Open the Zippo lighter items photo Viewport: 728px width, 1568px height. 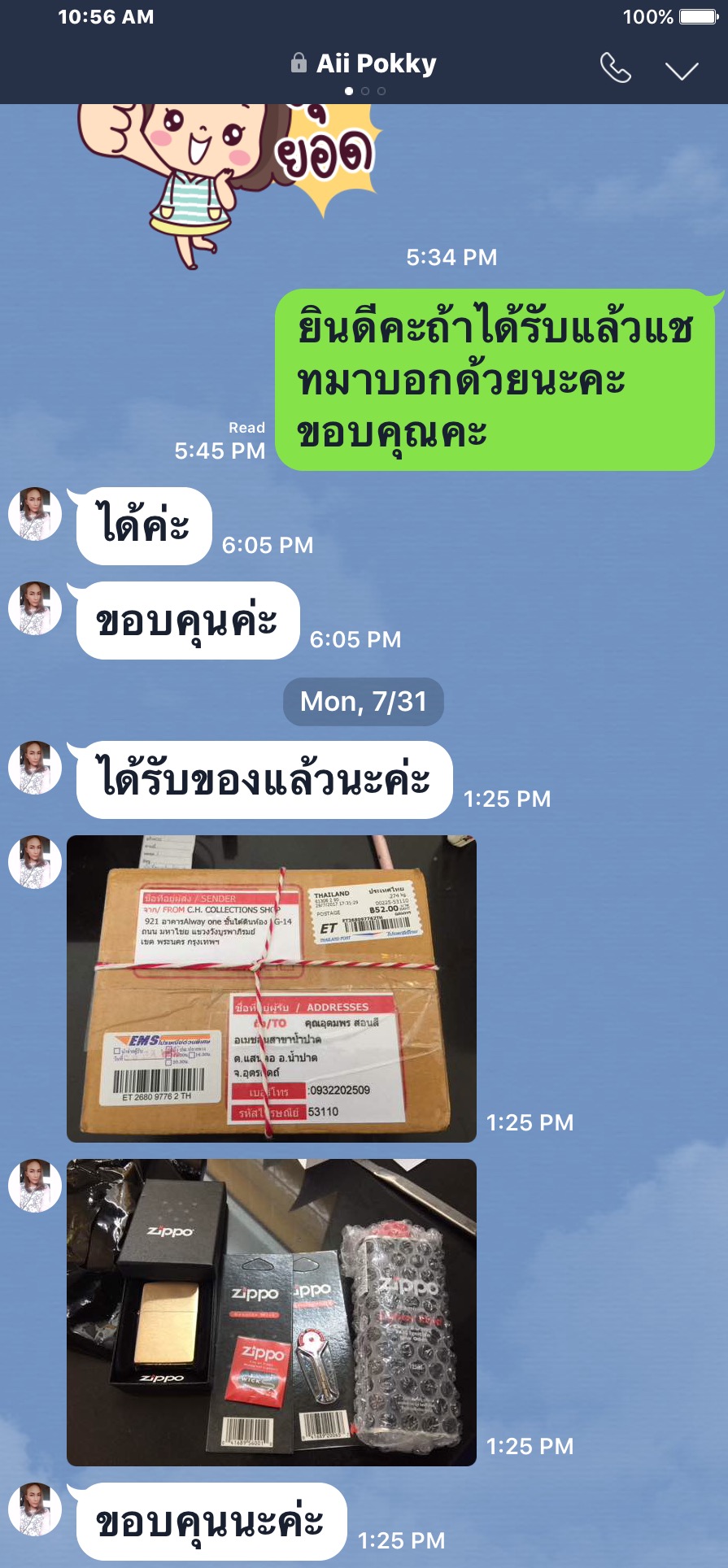point(271,1312)
